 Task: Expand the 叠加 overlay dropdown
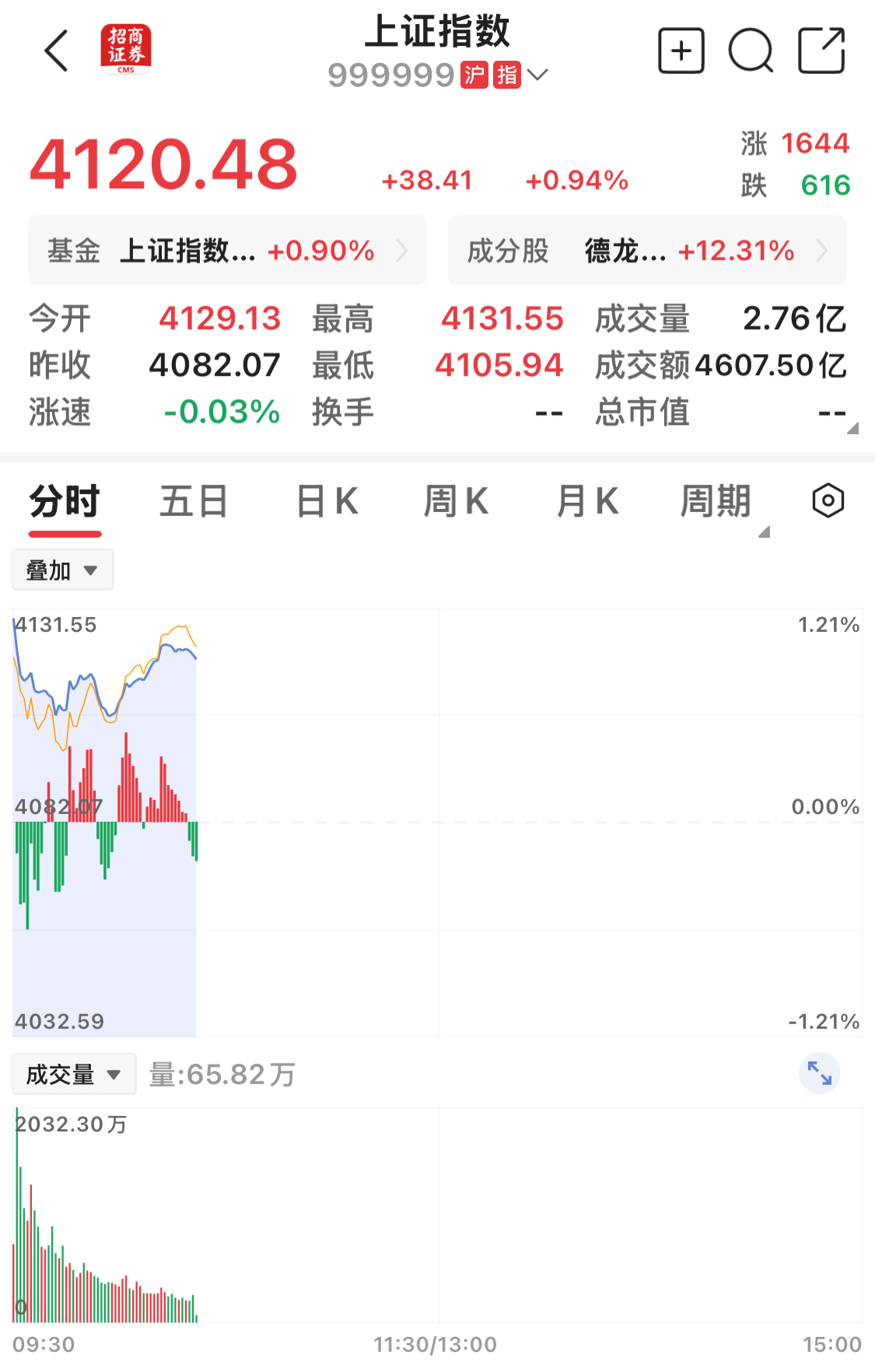tap(62, 570)
